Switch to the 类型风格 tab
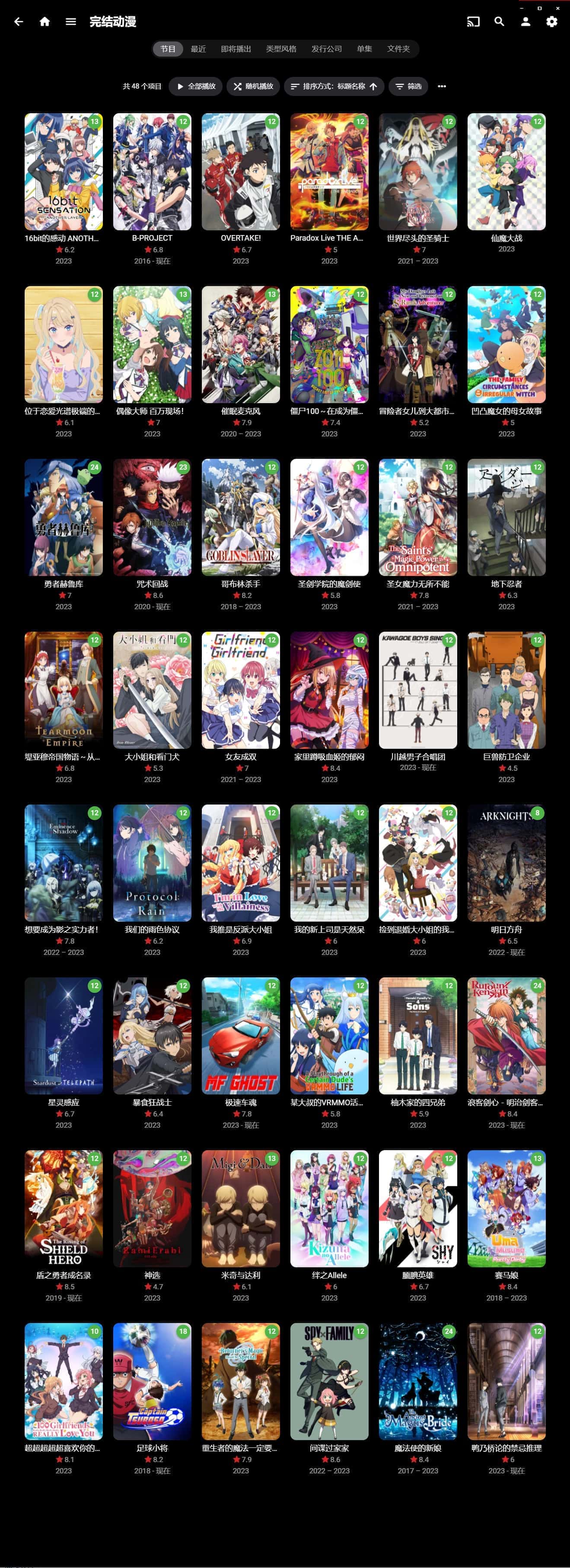This screenshot has height=1568, width=570. click(281, 49)
